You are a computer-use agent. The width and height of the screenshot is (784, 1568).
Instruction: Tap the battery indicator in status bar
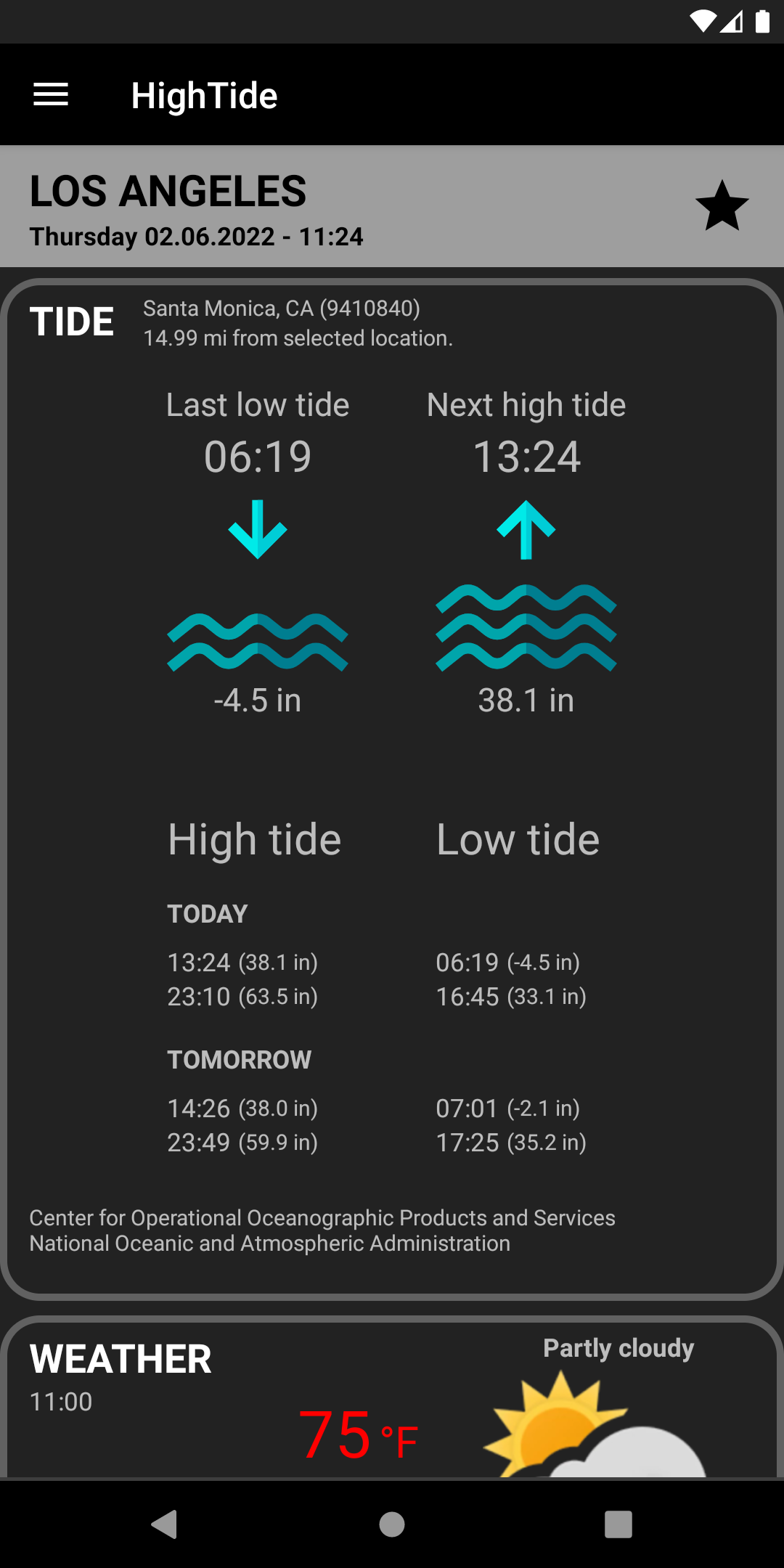point(761,23)
